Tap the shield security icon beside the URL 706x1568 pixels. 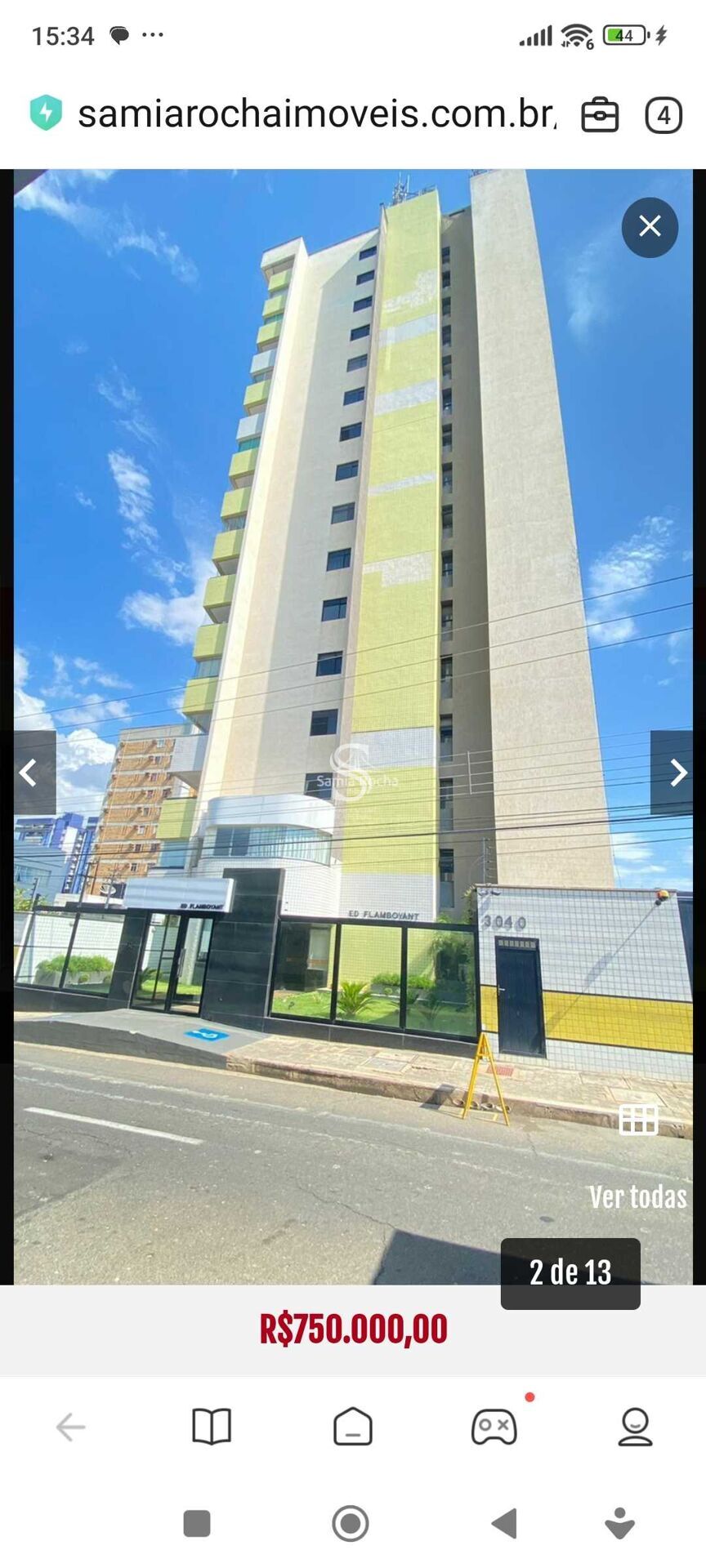tap(45, 113)
